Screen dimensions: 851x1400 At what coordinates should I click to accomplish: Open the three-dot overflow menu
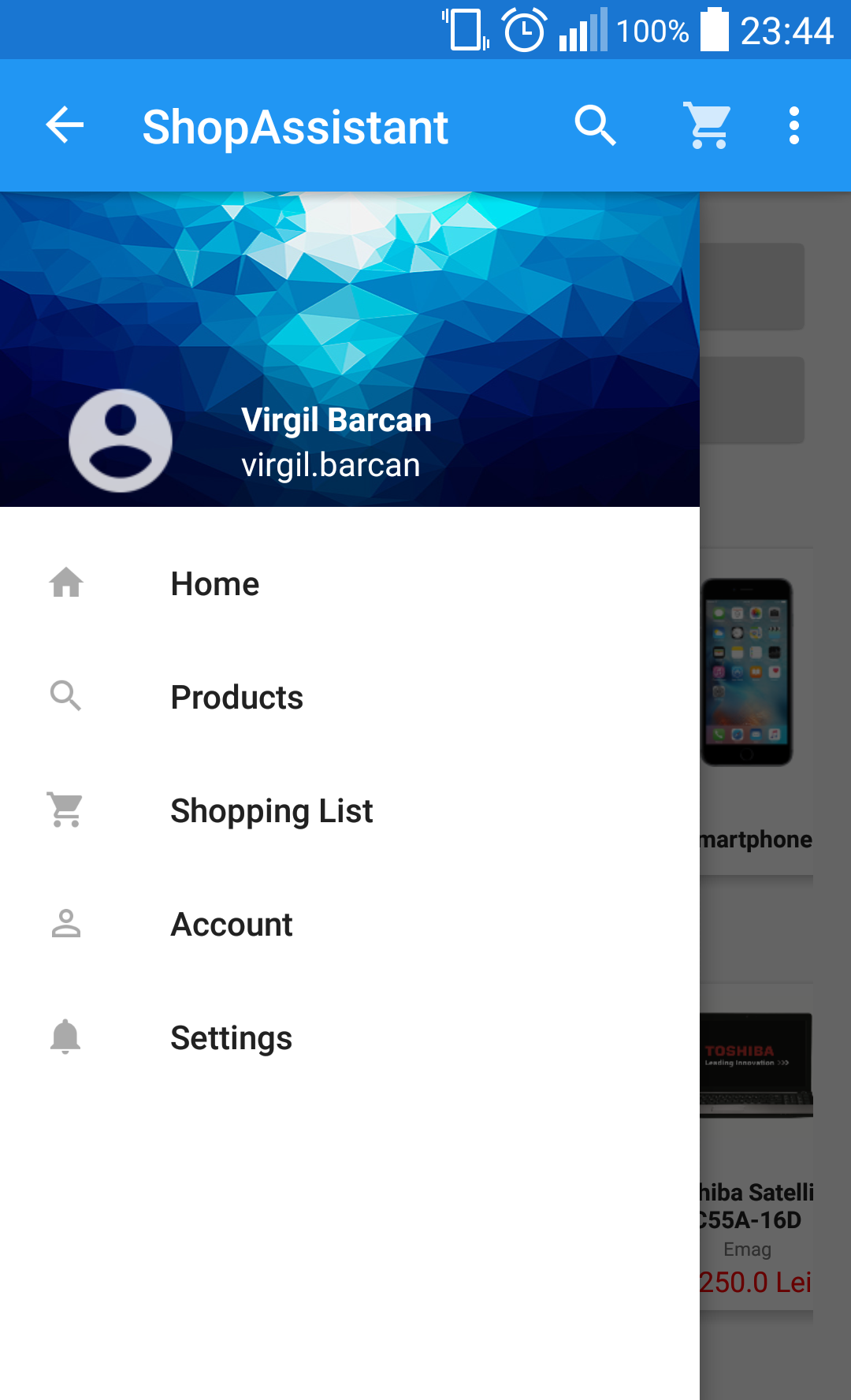[x=794, y=125]
